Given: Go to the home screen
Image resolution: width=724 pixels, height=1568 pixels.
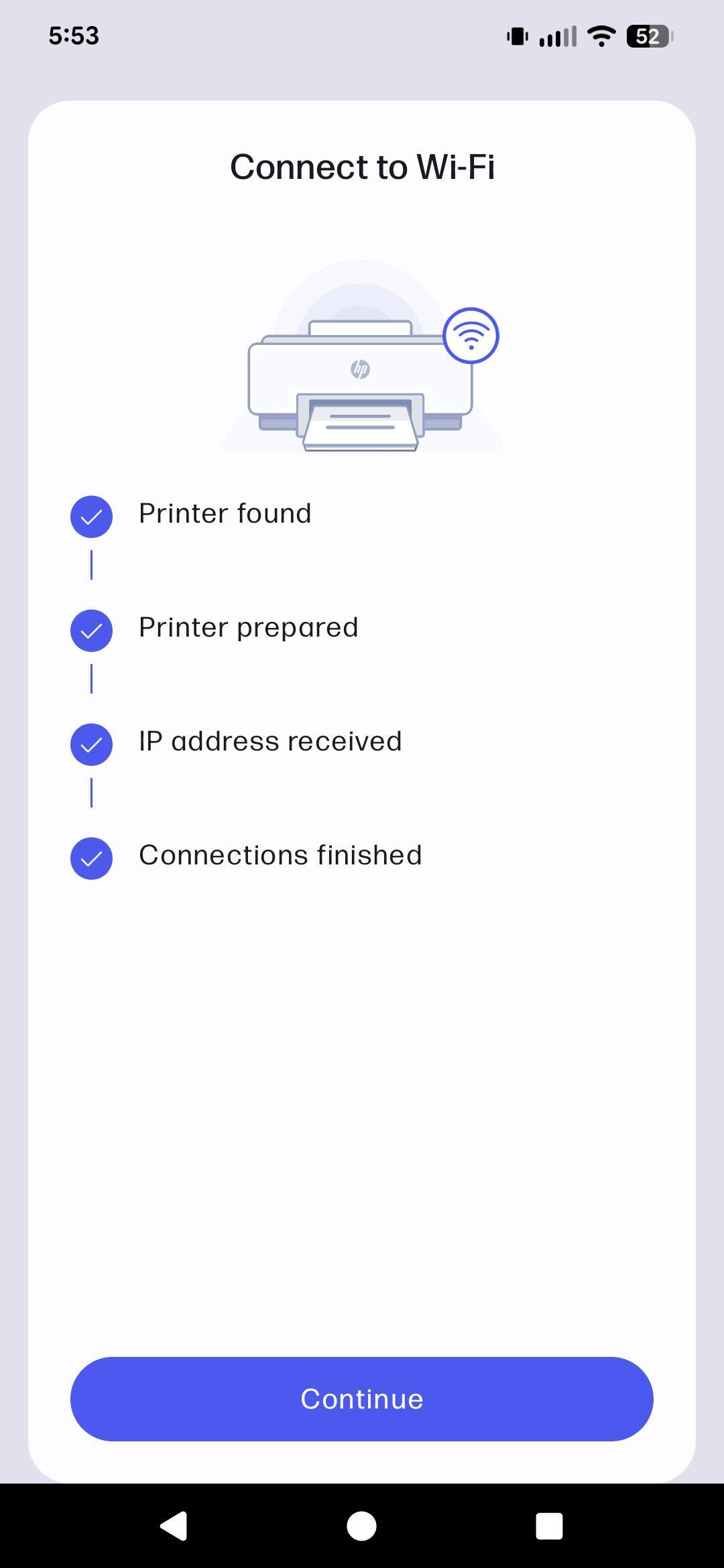Looking at the screenshot, I should tap(361, 1526).
